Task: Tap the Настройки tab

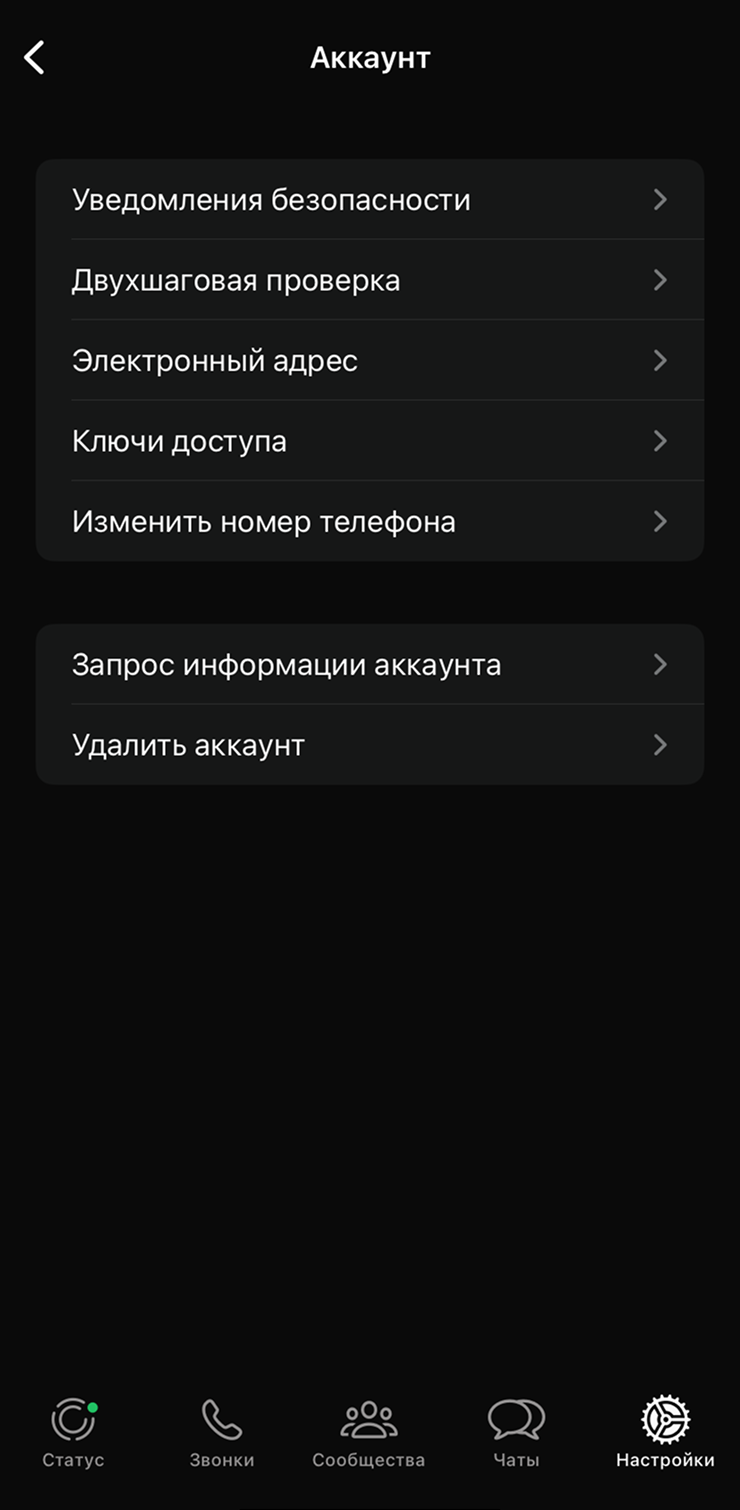Action: [x=665, y=1432]
